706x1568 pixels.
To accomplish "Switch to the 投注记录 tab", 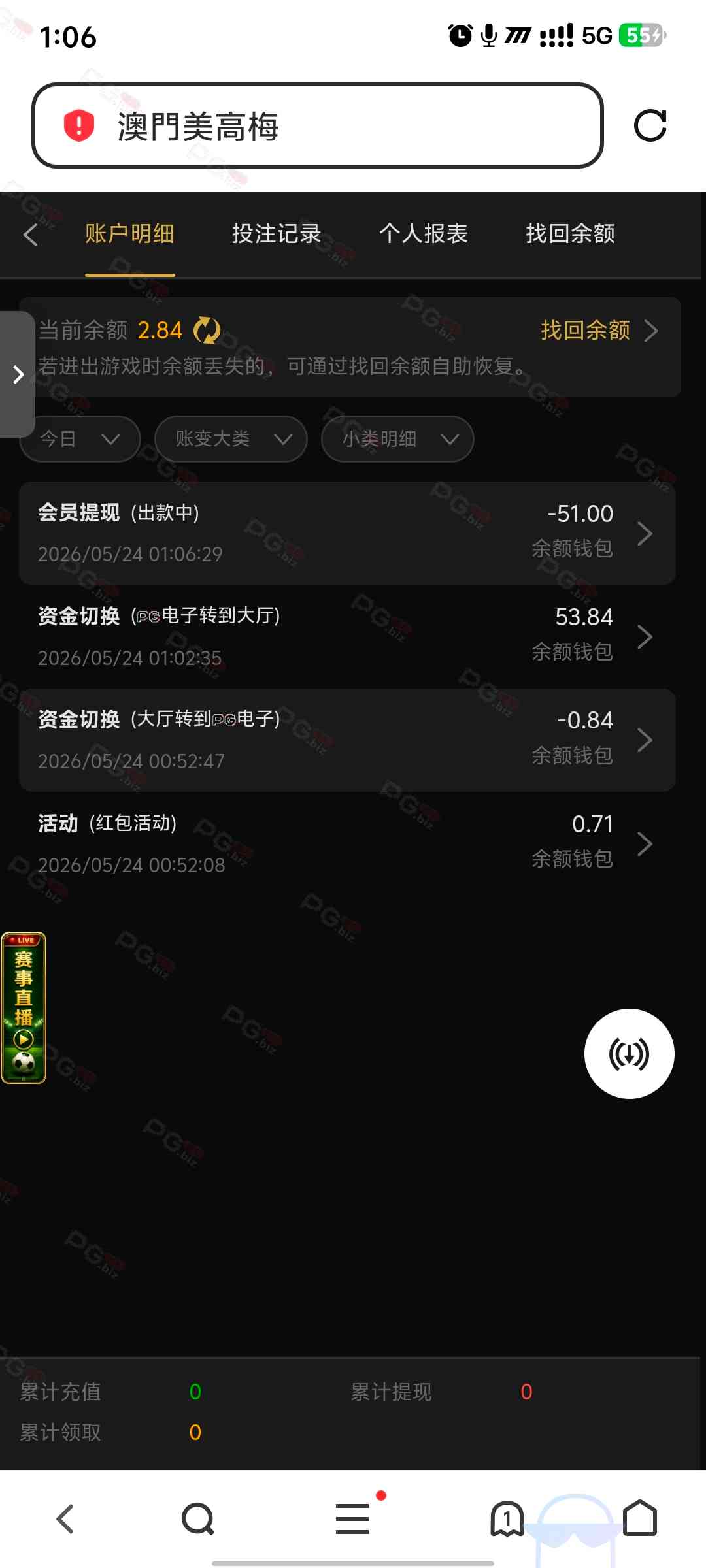I will [277, 233].
